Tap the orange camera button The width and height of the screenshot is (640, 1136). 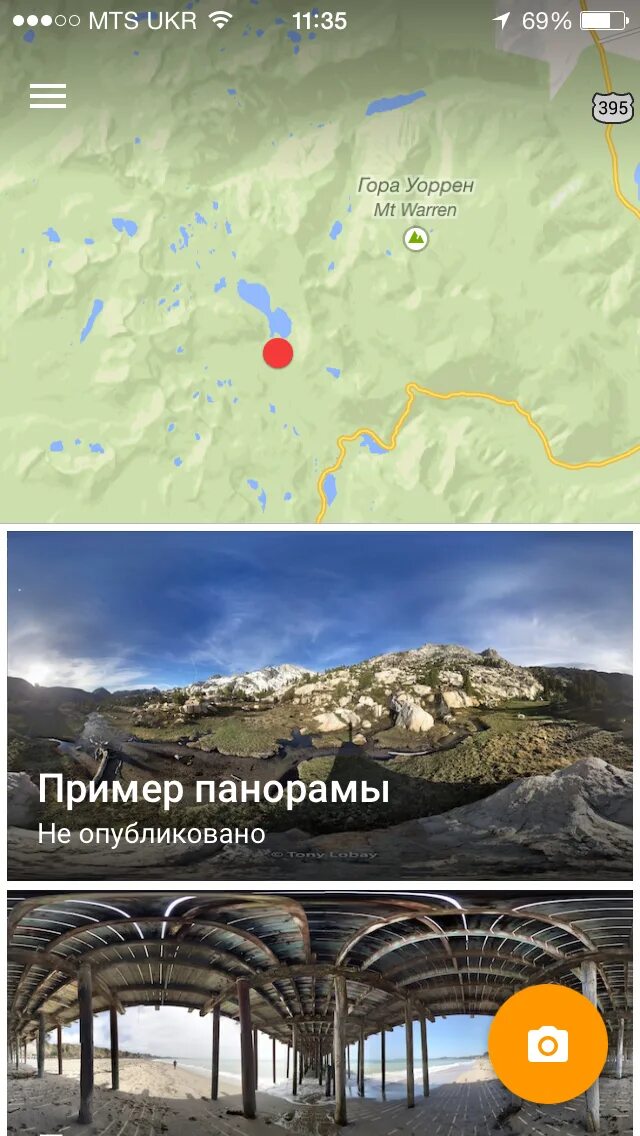pos(547,1044)
